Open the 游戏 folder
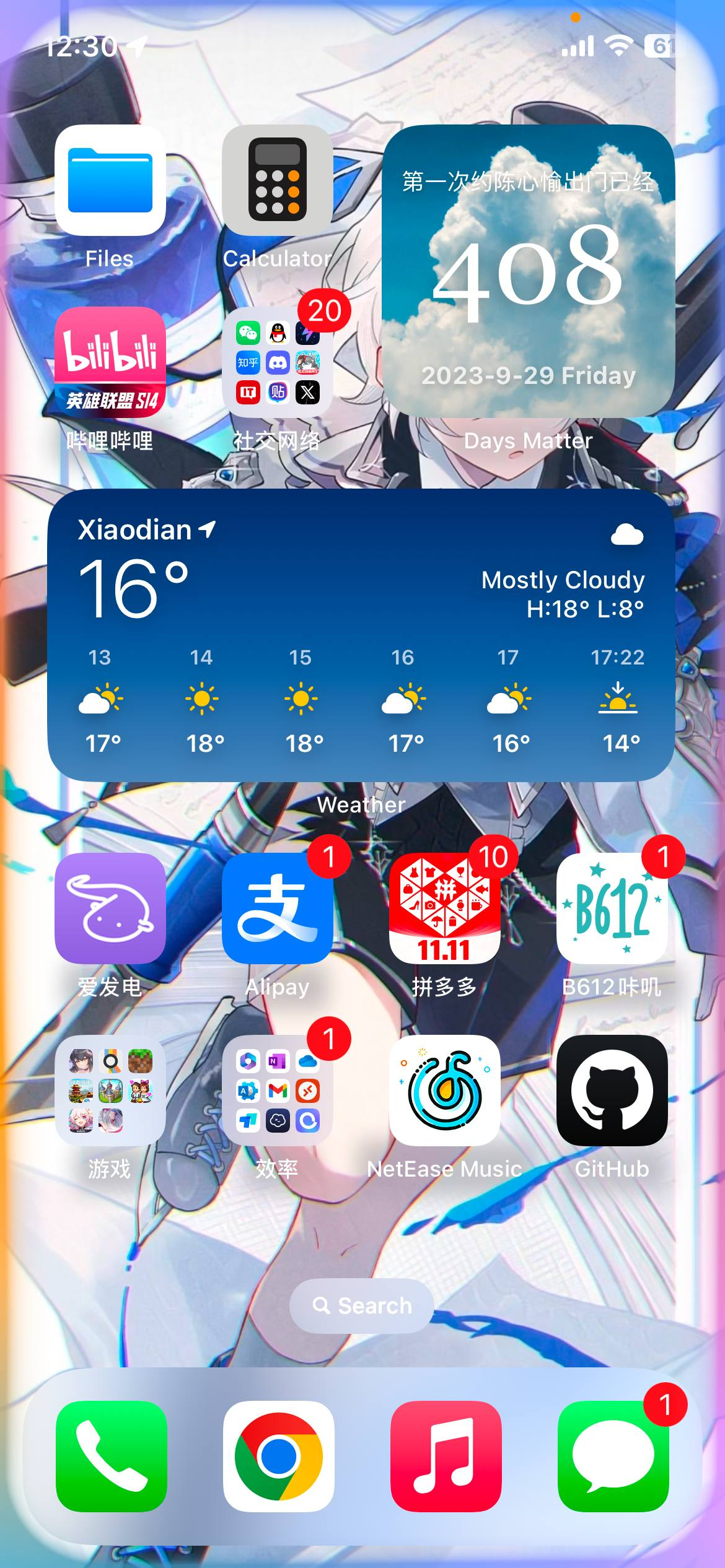Screen dimensions: 725x1568 pos(110,1090)
